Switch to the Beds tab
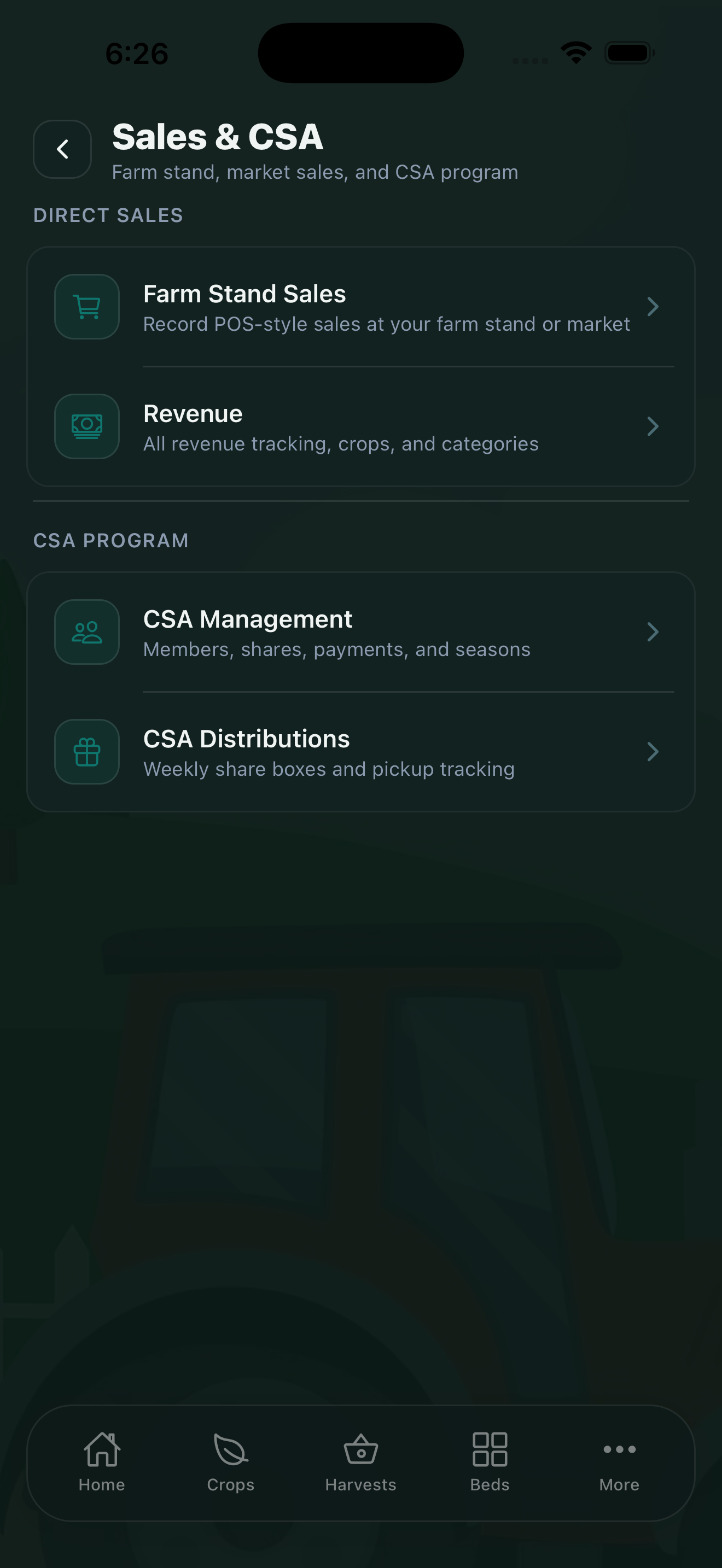The image size is (722, 1568). coord(490,1464)
